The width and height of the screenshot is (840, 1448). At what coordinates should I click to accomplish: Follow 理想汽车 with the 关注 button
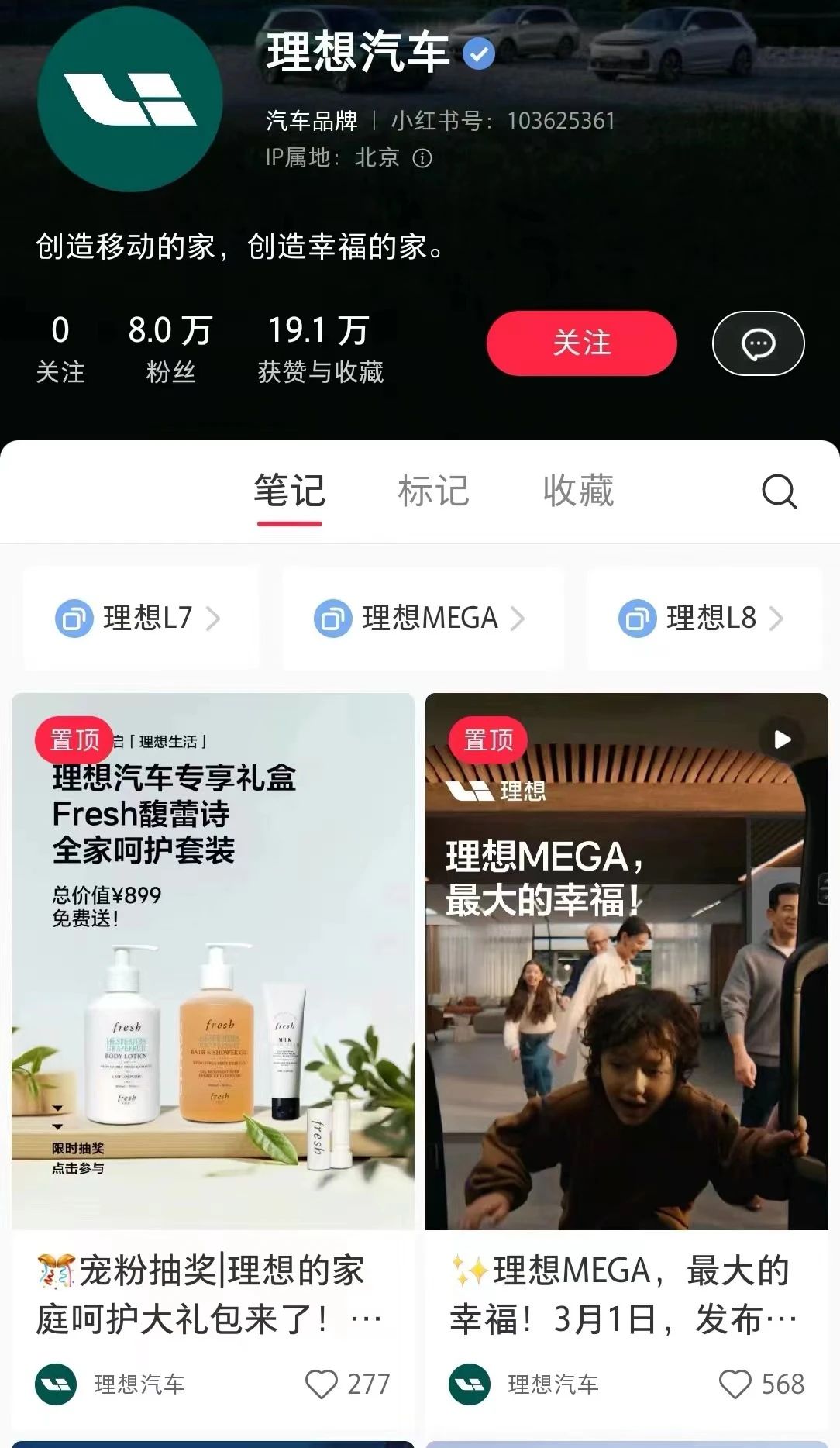click(581, 343)
